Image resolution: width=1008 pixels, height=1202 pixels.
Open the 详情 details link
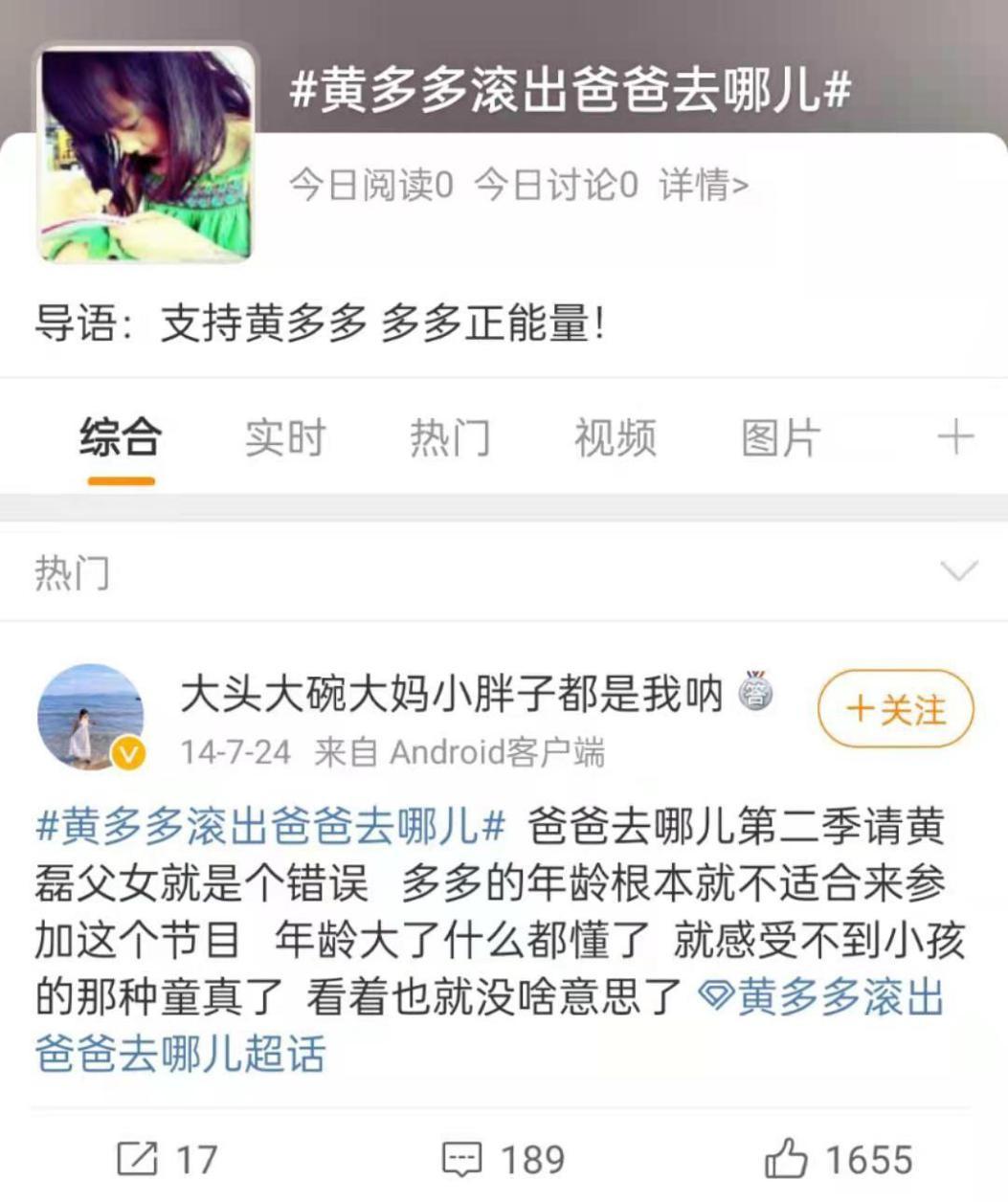click(704, 185)
